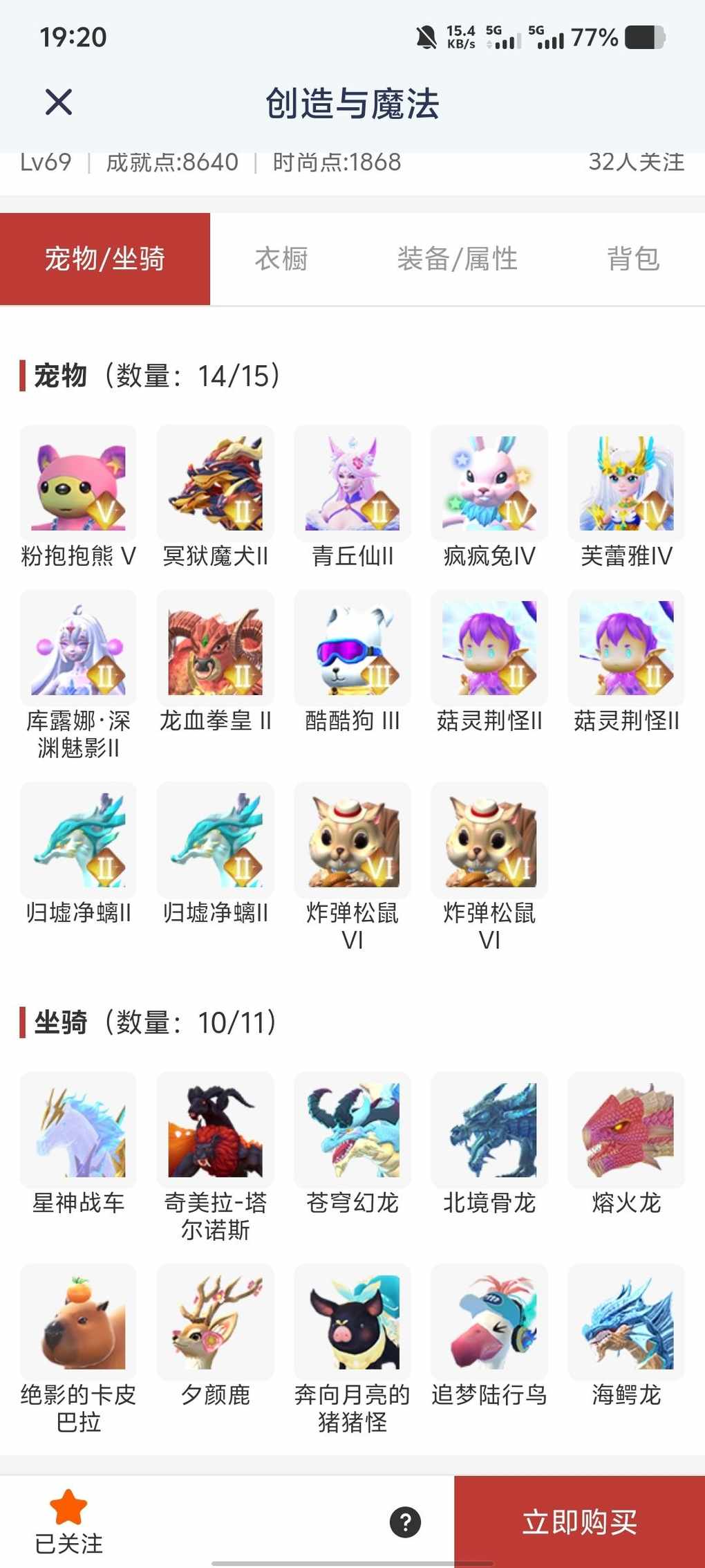The height and width of the screenshot is (1568, 705).
Task: Switch to the 装备/属性 tab
Action: pyautogui.click(x=457, y=259)
